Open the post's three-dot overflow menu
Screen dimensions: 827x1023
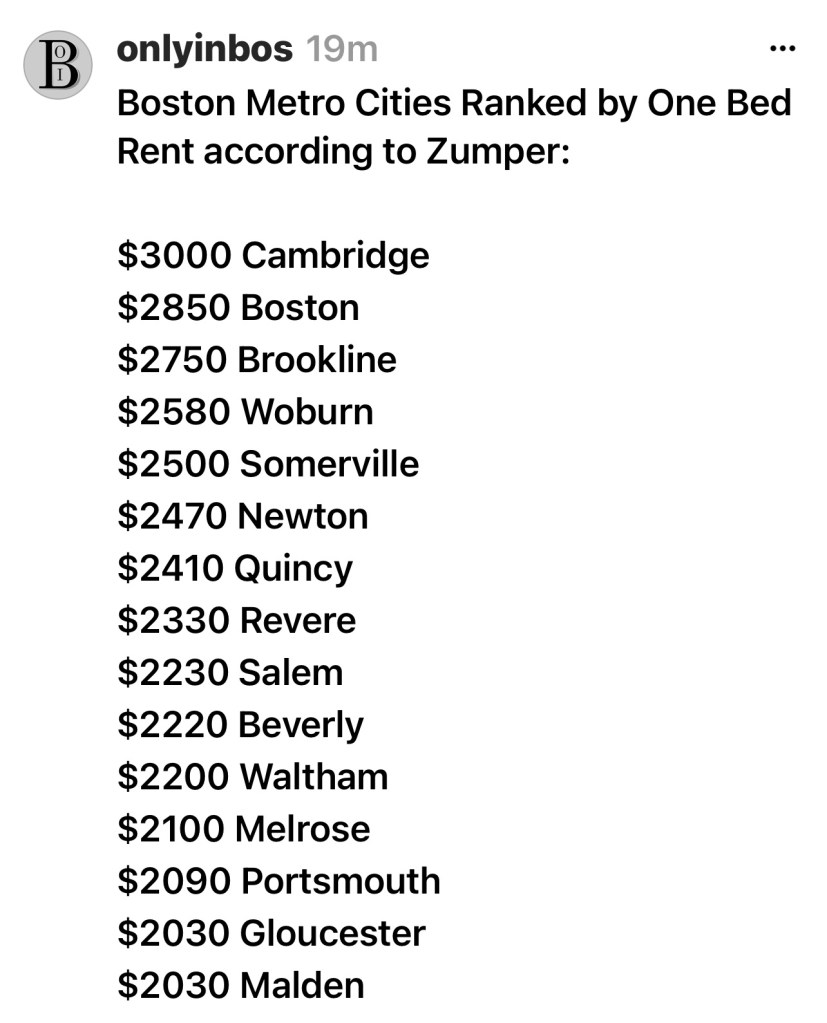[780, 48]
